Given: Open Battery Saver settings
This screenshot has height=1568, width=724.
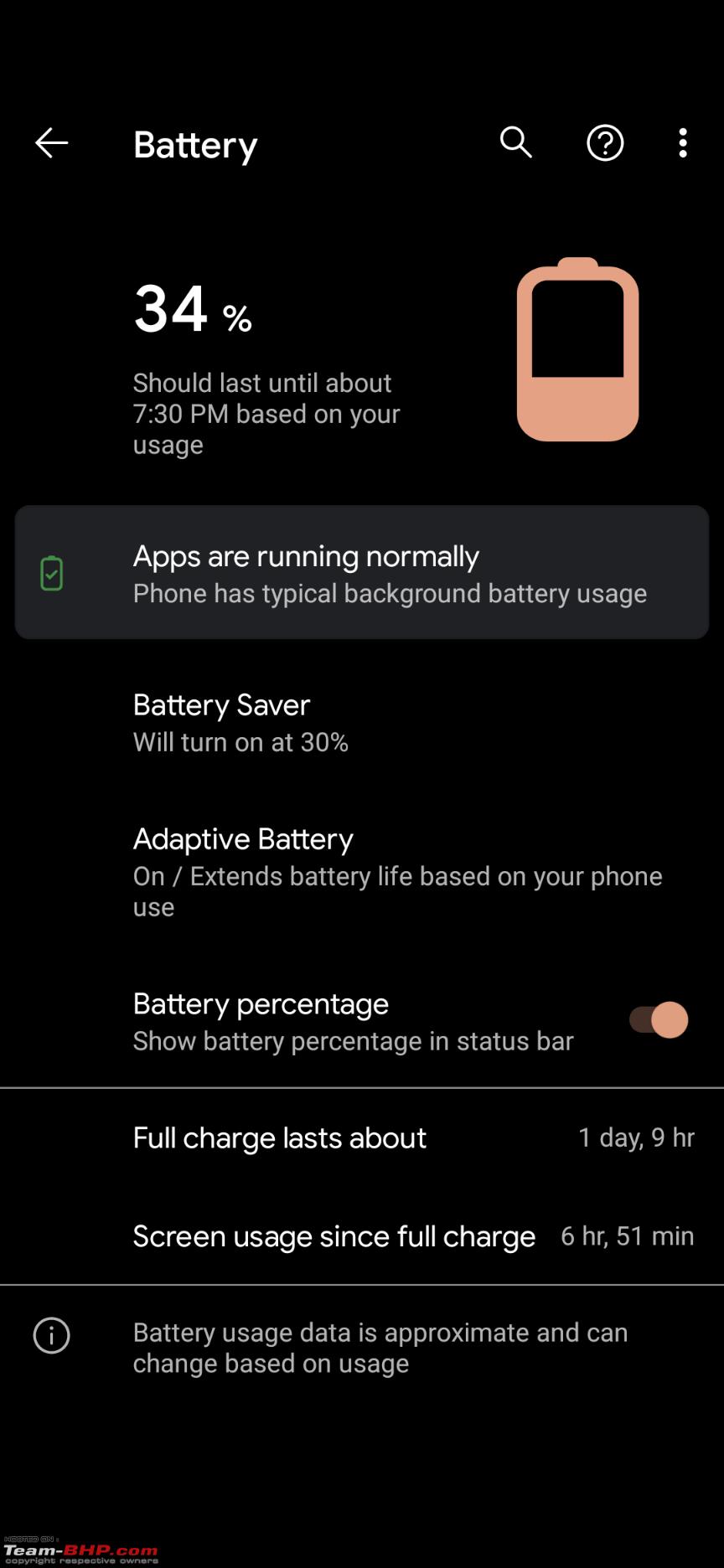Looking at the screenshot, I should pos(362,723).
